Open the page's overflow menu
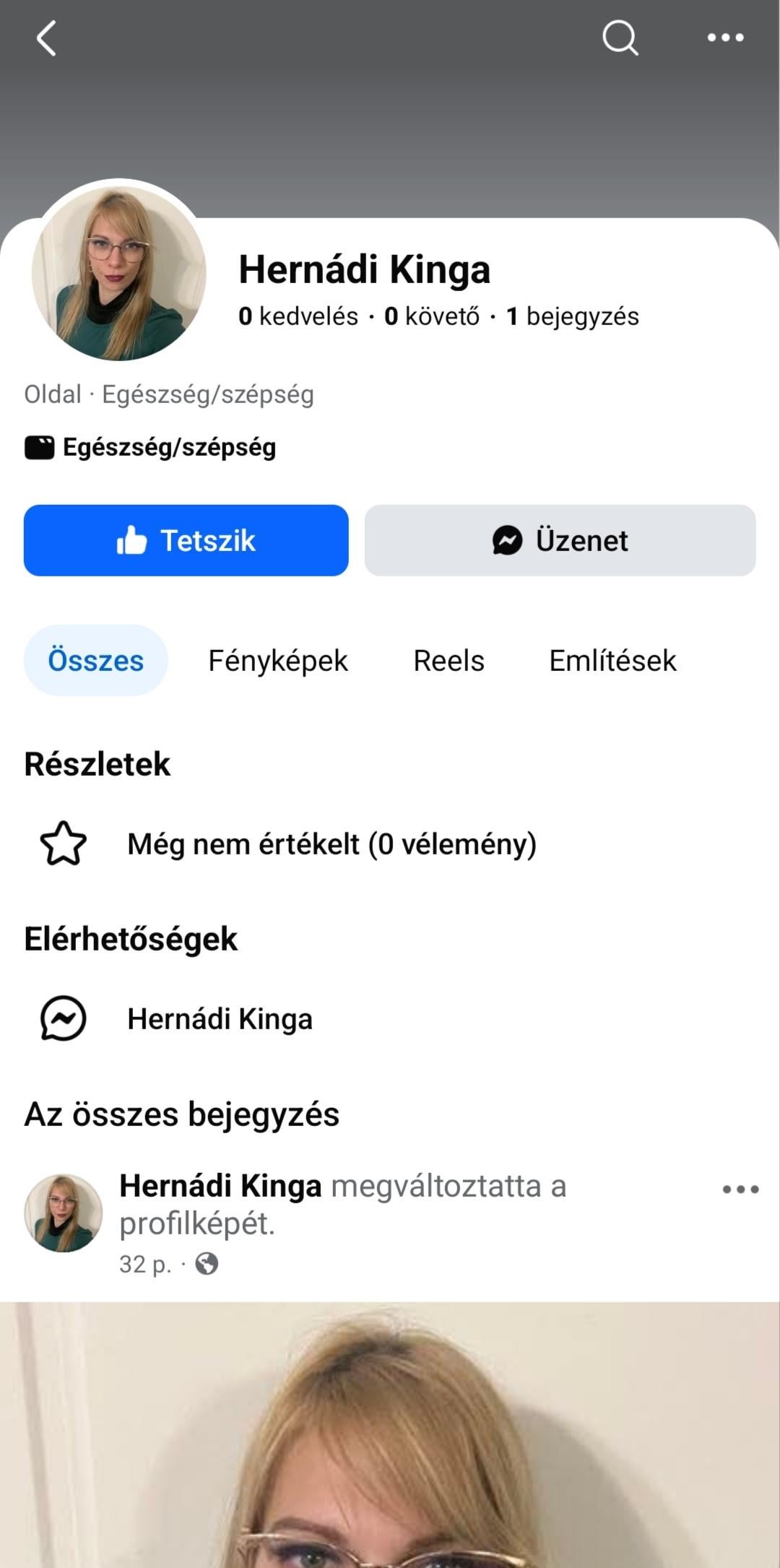 pyautogui.click(x=725, y=38)
